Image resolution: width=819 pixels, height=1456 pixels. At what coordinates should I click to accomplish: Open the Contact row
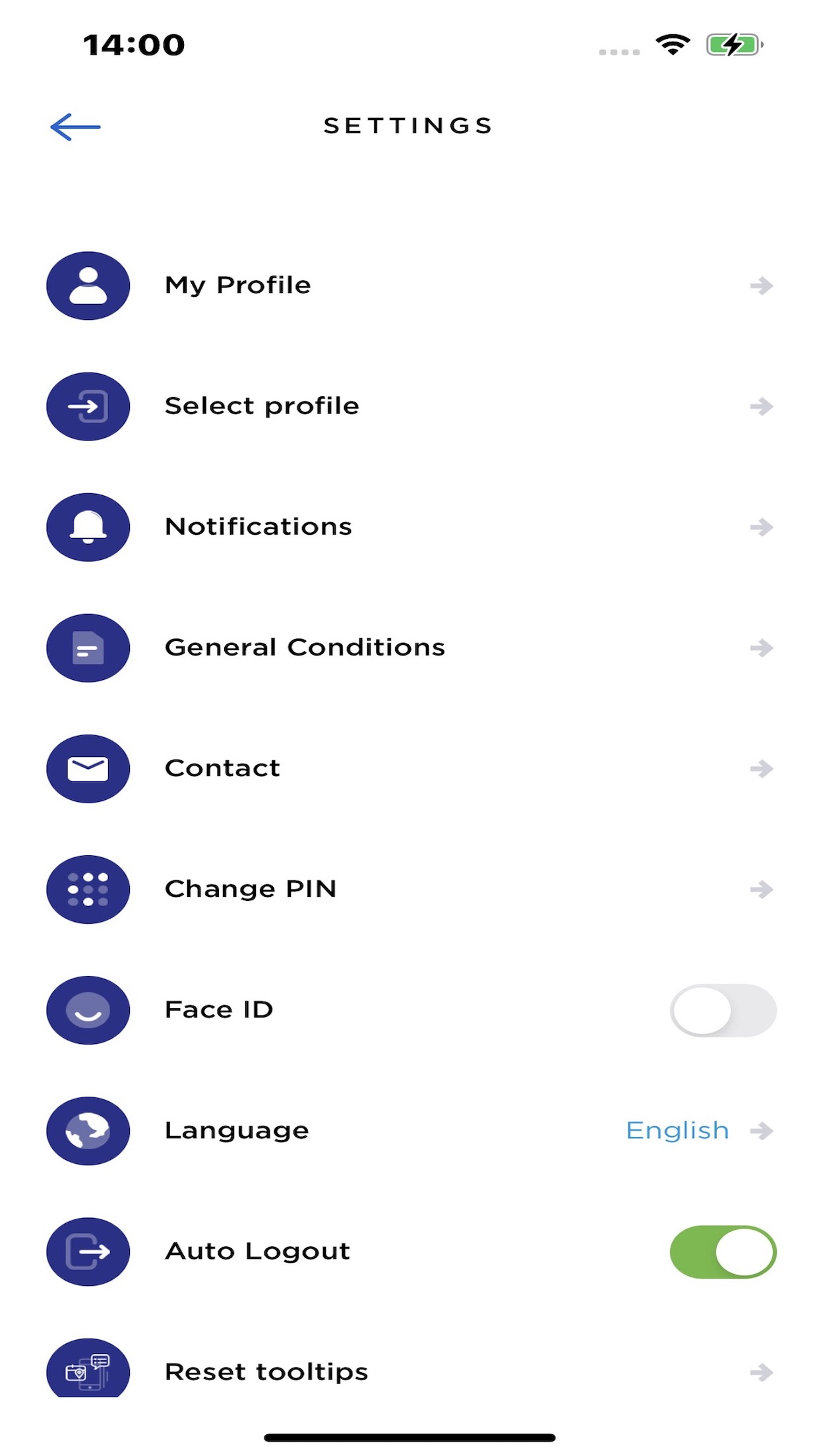[409, 768]
